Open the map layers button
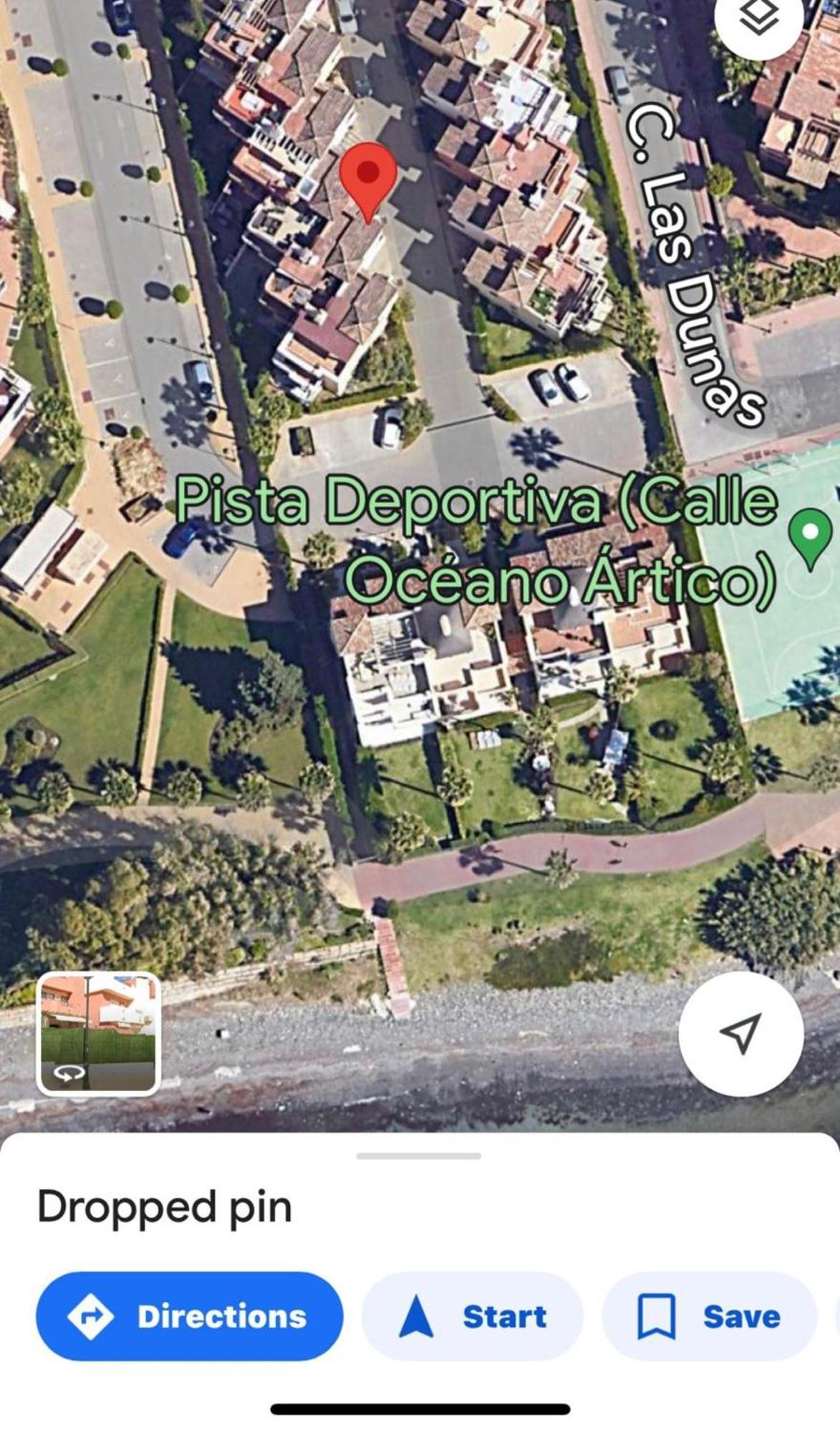 (x=759, y=18)
